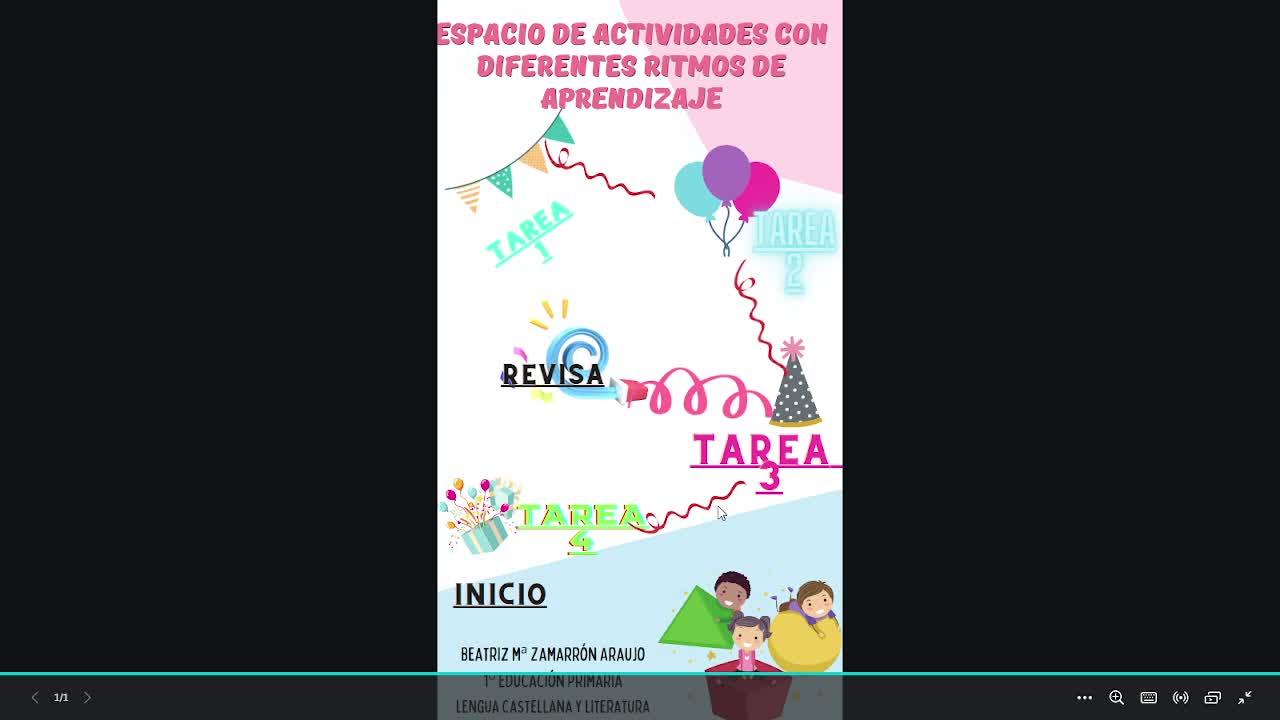Go to the previous page arrow
1280x720 pixels.
point(35,697)
